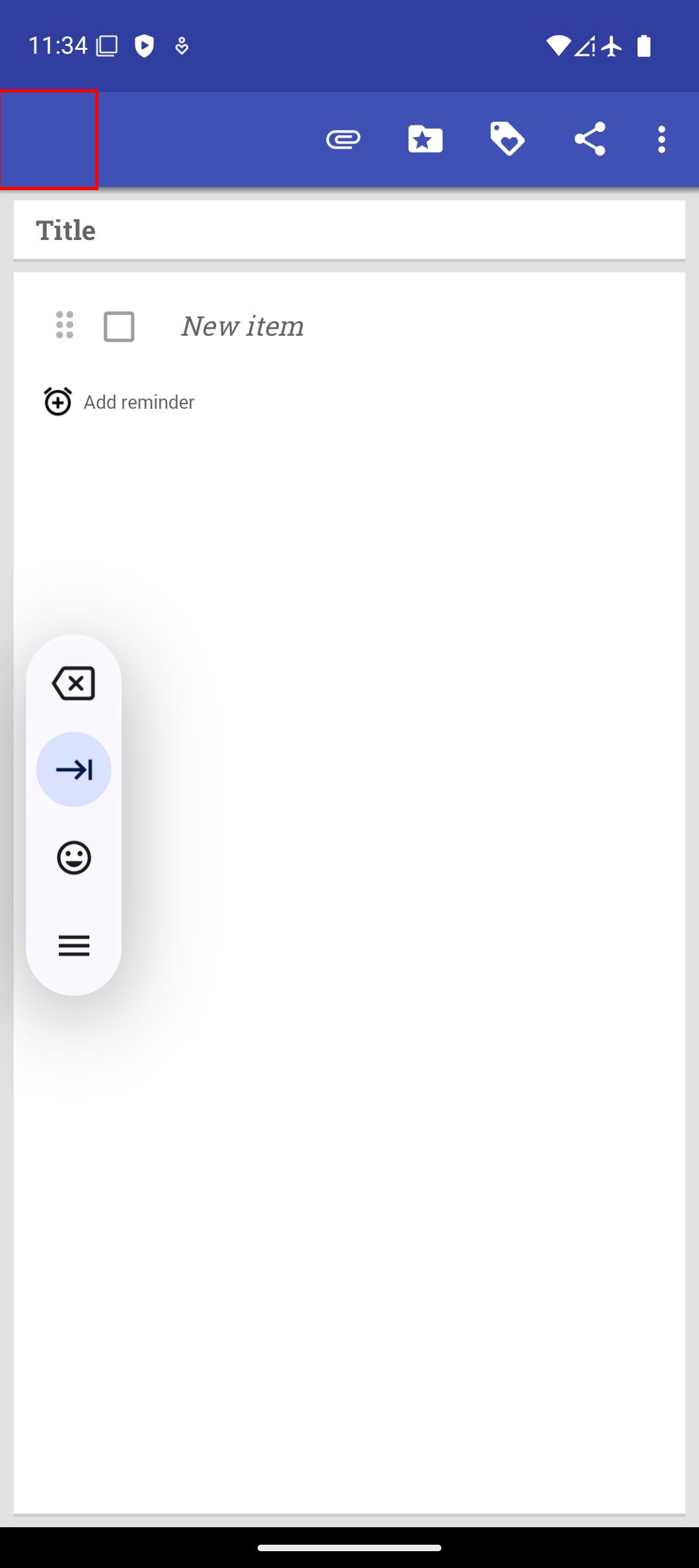This screenshot has width=699, height=1568.
Task: Add tags with the tag icon
Action: [x=507, y=140]
